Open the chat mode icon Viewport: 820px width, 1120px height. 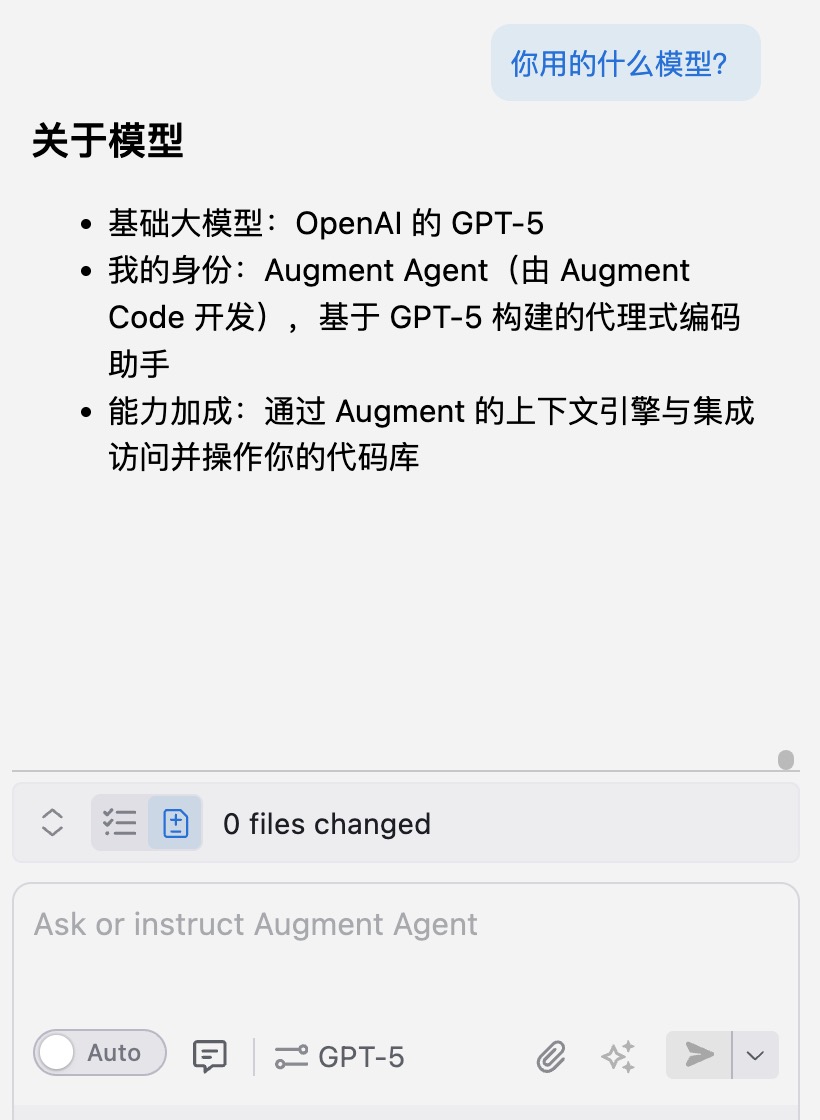(x=210, y=1056)
